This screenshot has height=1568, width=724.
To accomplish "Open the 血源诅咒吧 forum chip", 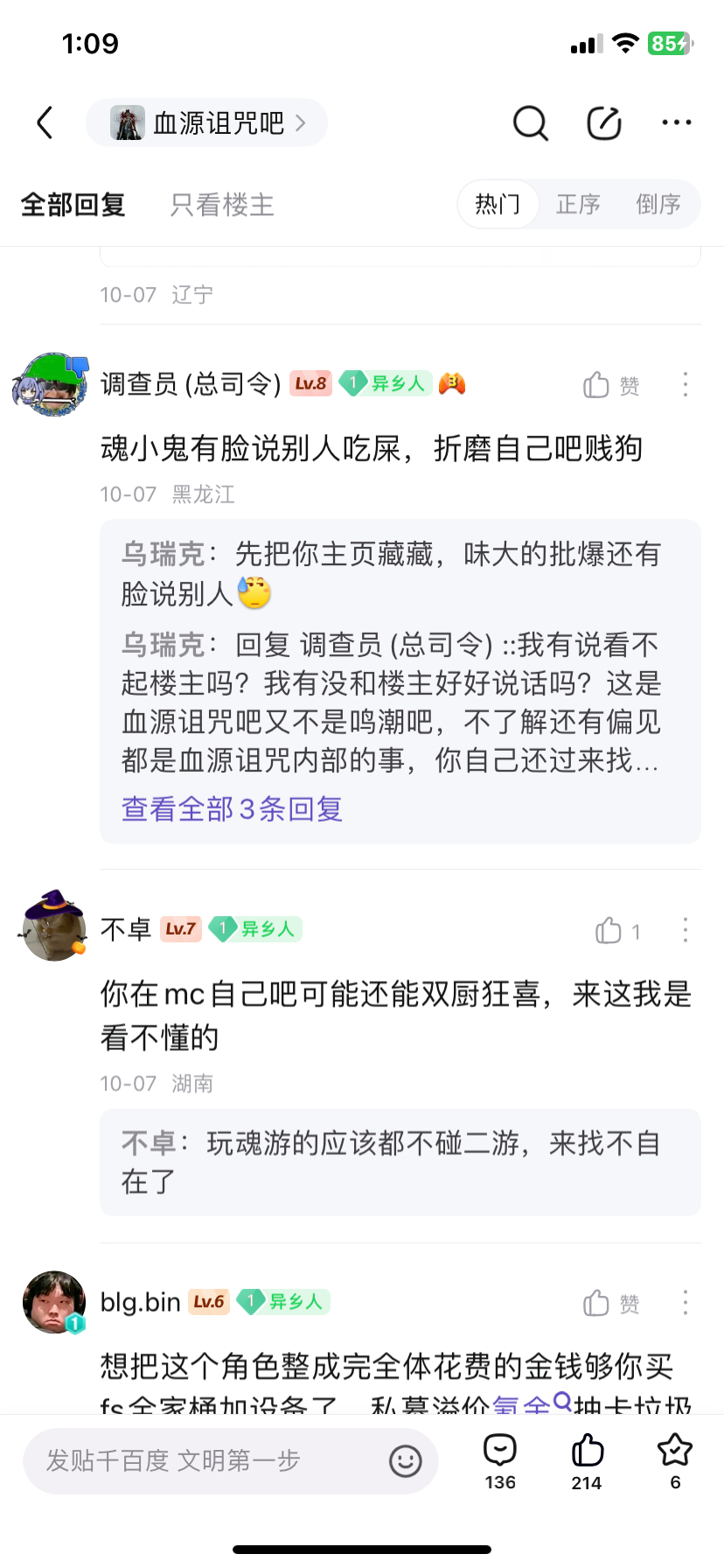I will click(x=206, y=123).
